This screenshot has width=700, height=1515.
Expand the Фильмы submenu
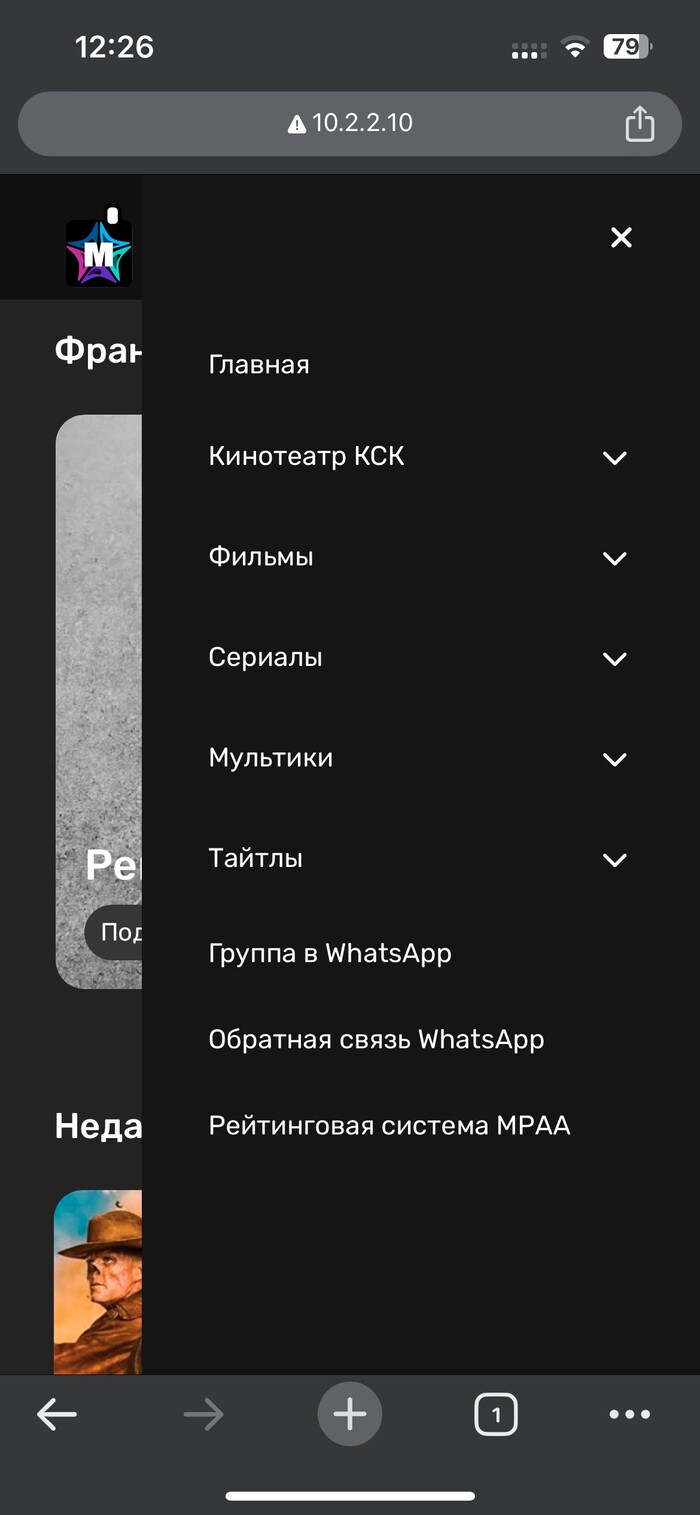click(614, 558)
